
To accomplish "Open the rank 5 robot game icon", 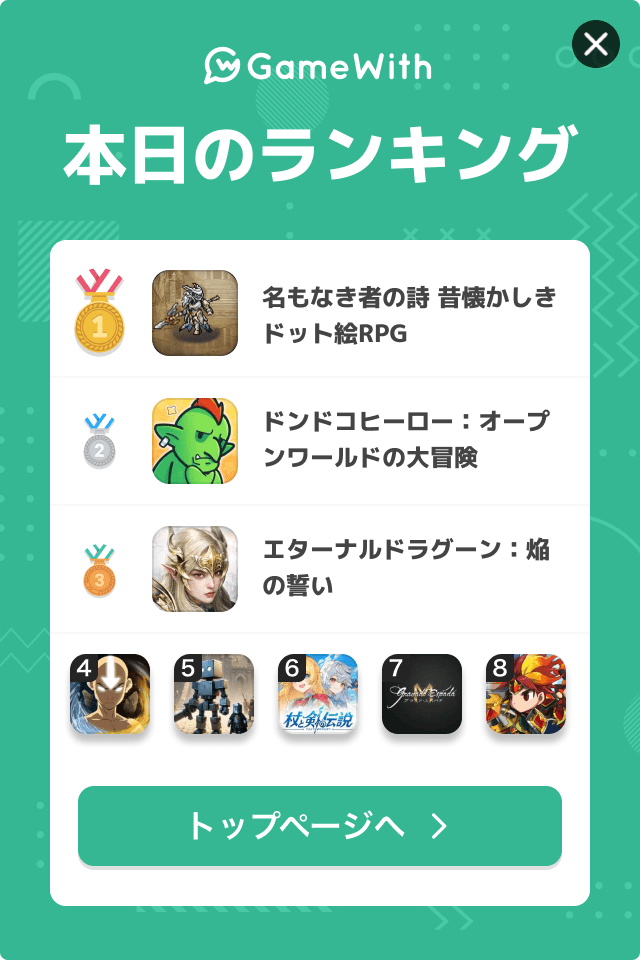I will click(214, 694).
